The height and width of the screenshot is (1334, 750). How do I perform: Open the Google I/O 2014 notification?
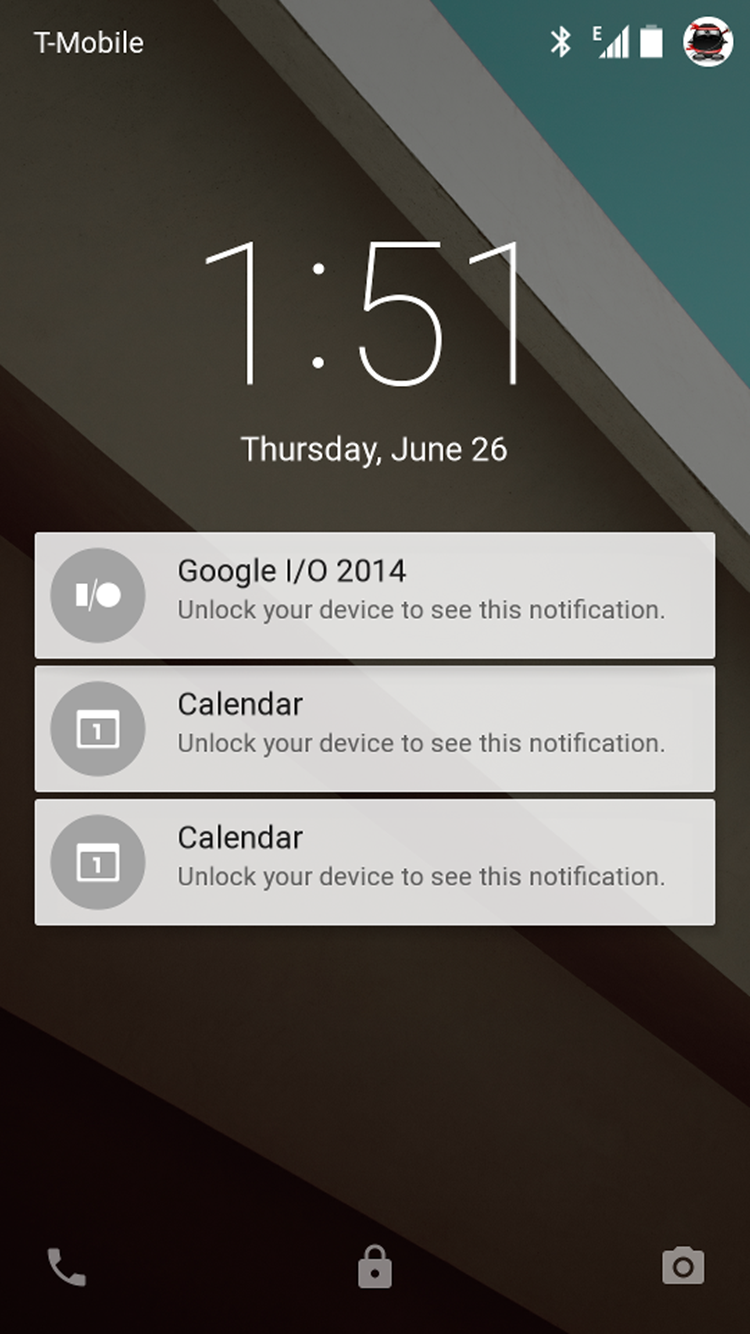[x=375, y=595]
